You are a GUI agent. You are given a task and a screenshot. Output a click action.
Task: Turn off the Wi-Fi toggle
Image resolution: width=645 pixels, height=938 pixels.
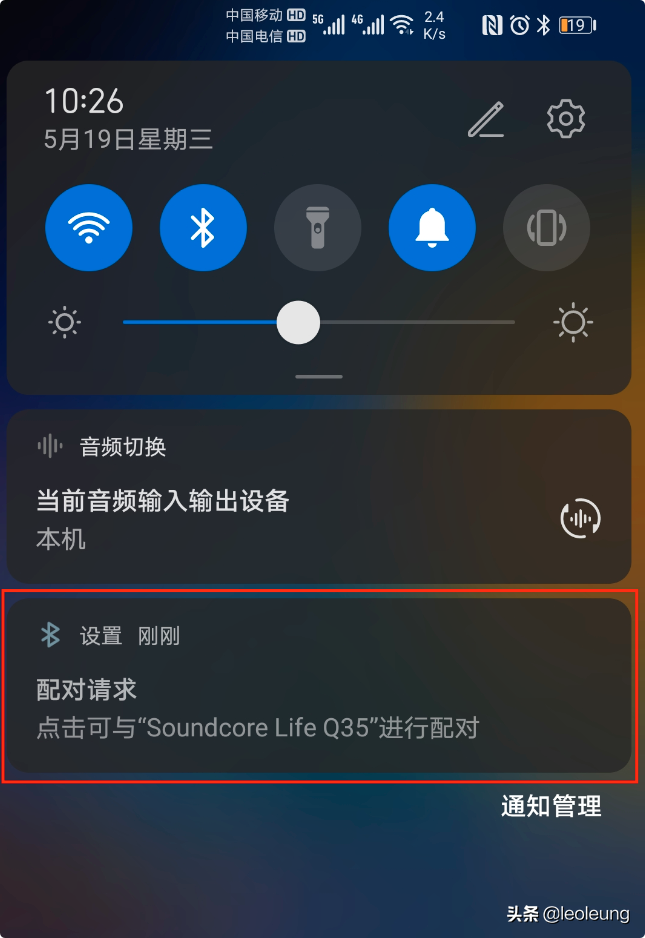89,228
